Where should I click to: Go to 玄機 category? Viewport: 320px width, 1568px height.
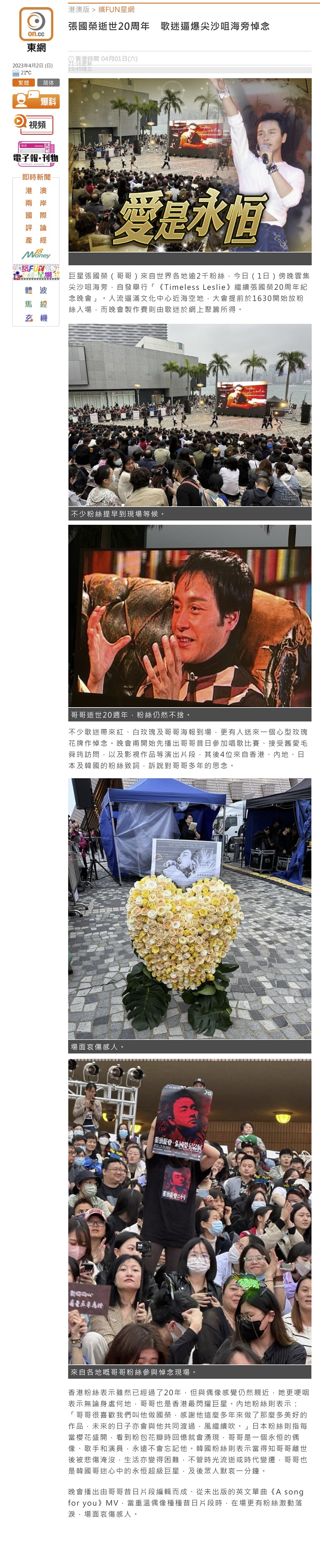[36, 318]
